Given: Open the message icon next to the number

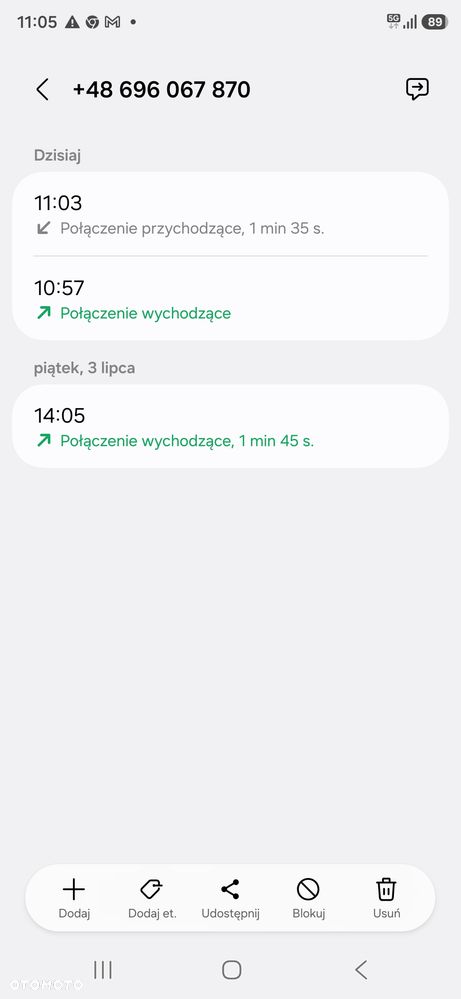Looking at the screenshot, I should [x=417, y=89].
